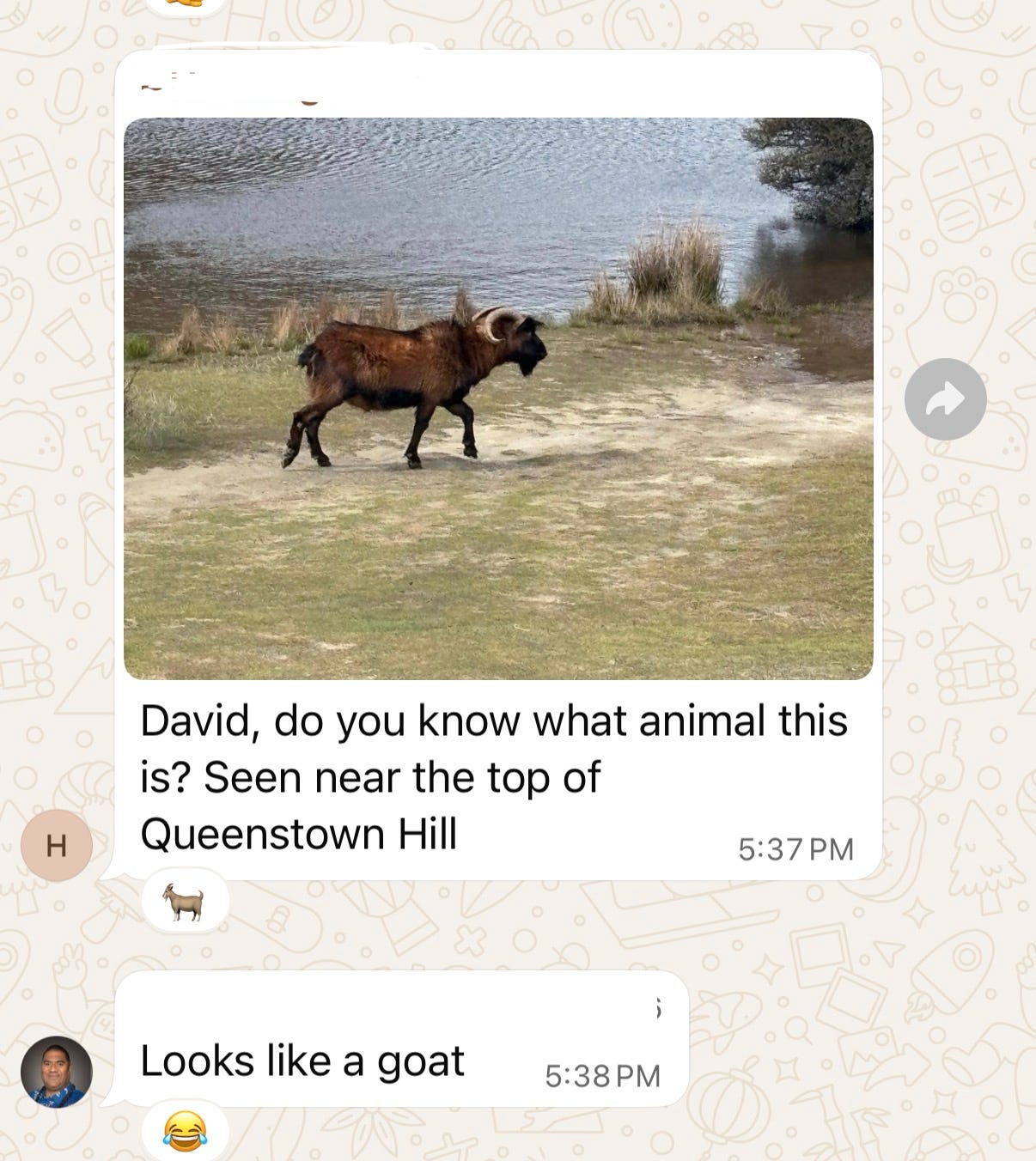Open David's profile picture avatar
The image size is (1036, 1161).
(57, 1072)
